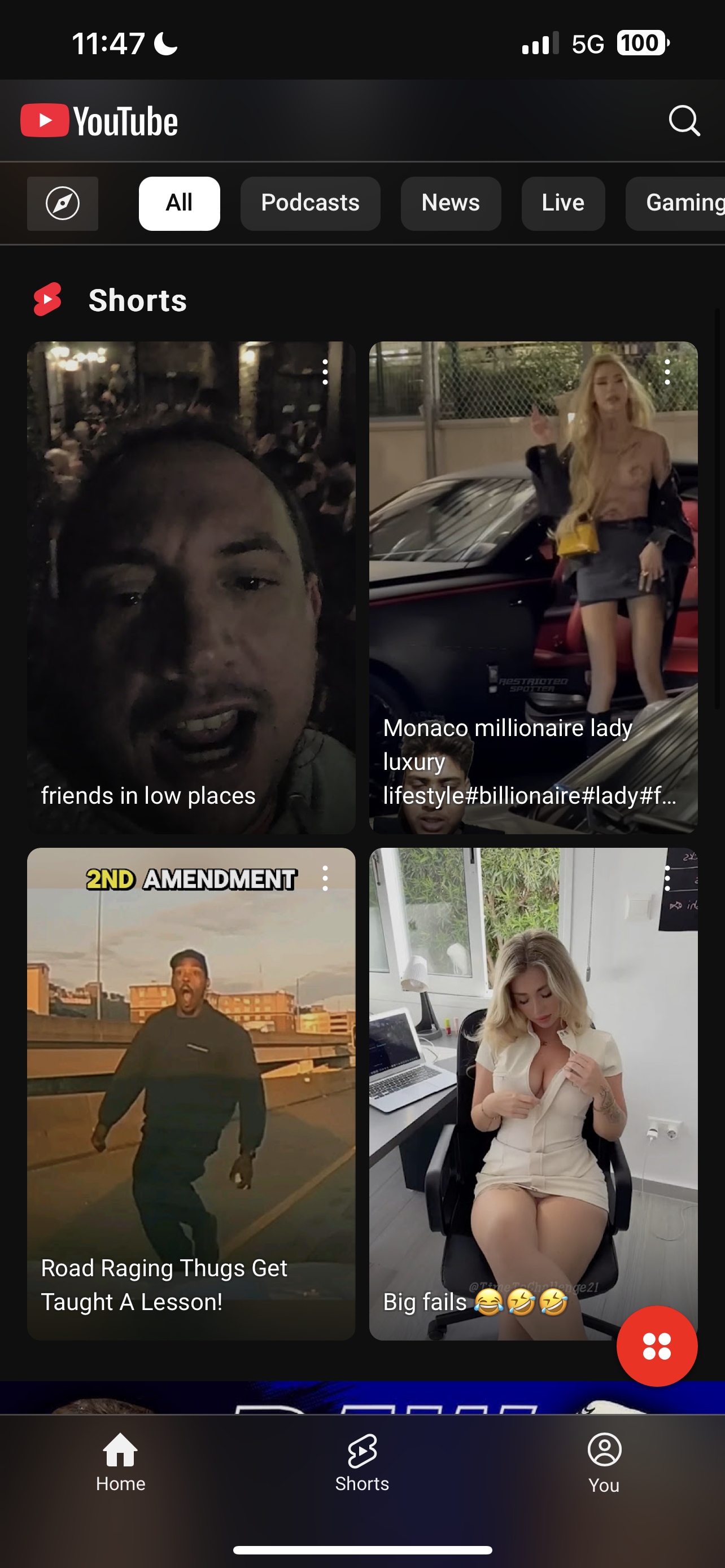Open more options on Road Raging short

click(325, 878)
